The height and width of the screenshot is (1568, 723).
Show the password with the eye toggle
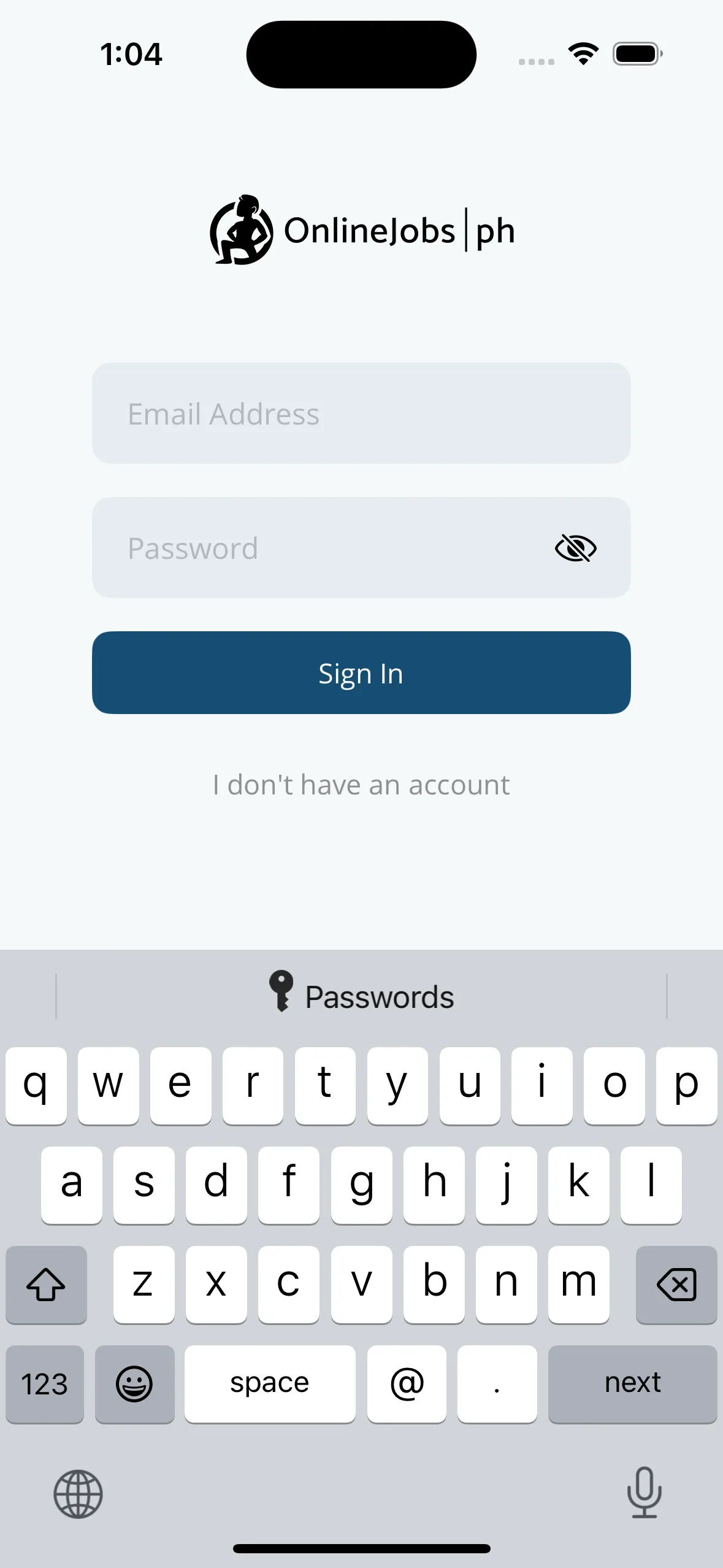[x=575, y=548]
